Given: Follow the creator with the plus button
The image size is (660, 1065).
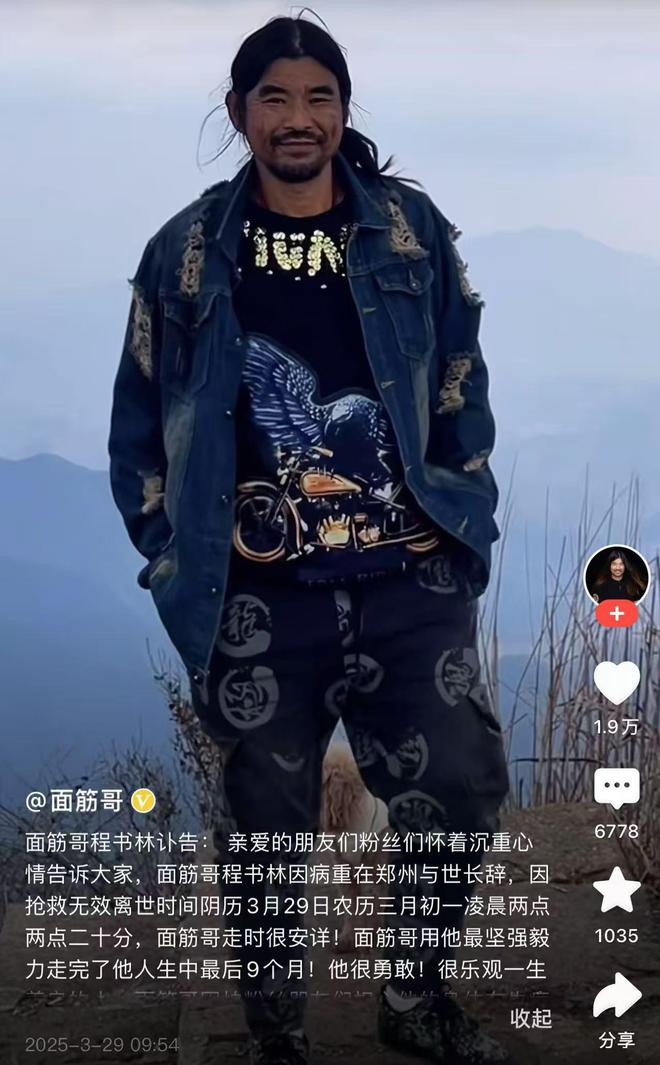Looking at the screenshot, I should (x=616, y=613).
